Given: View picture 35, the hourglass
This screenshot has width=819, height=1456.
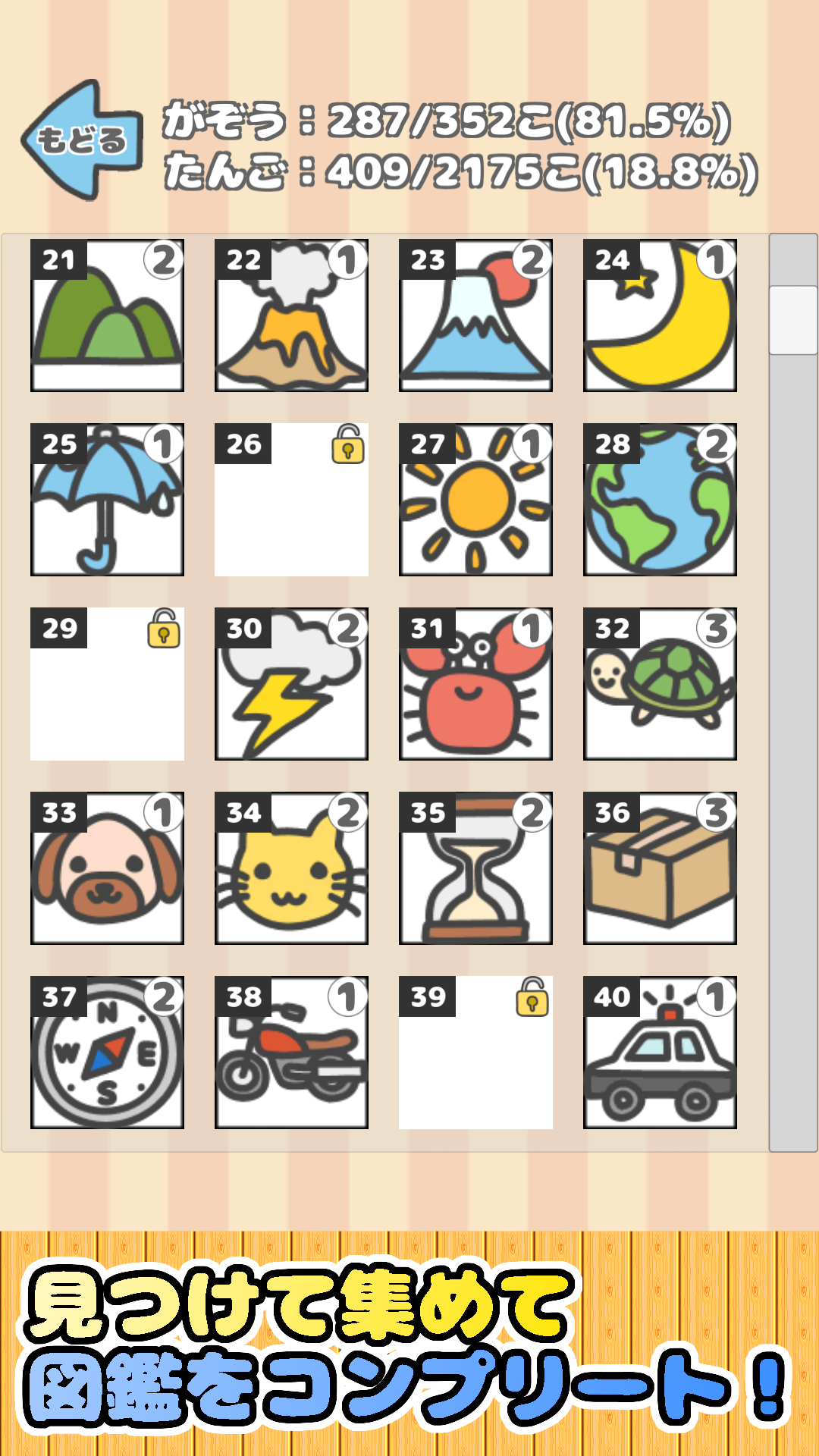Looking at the screenshot, I should (x=475, y=868).
